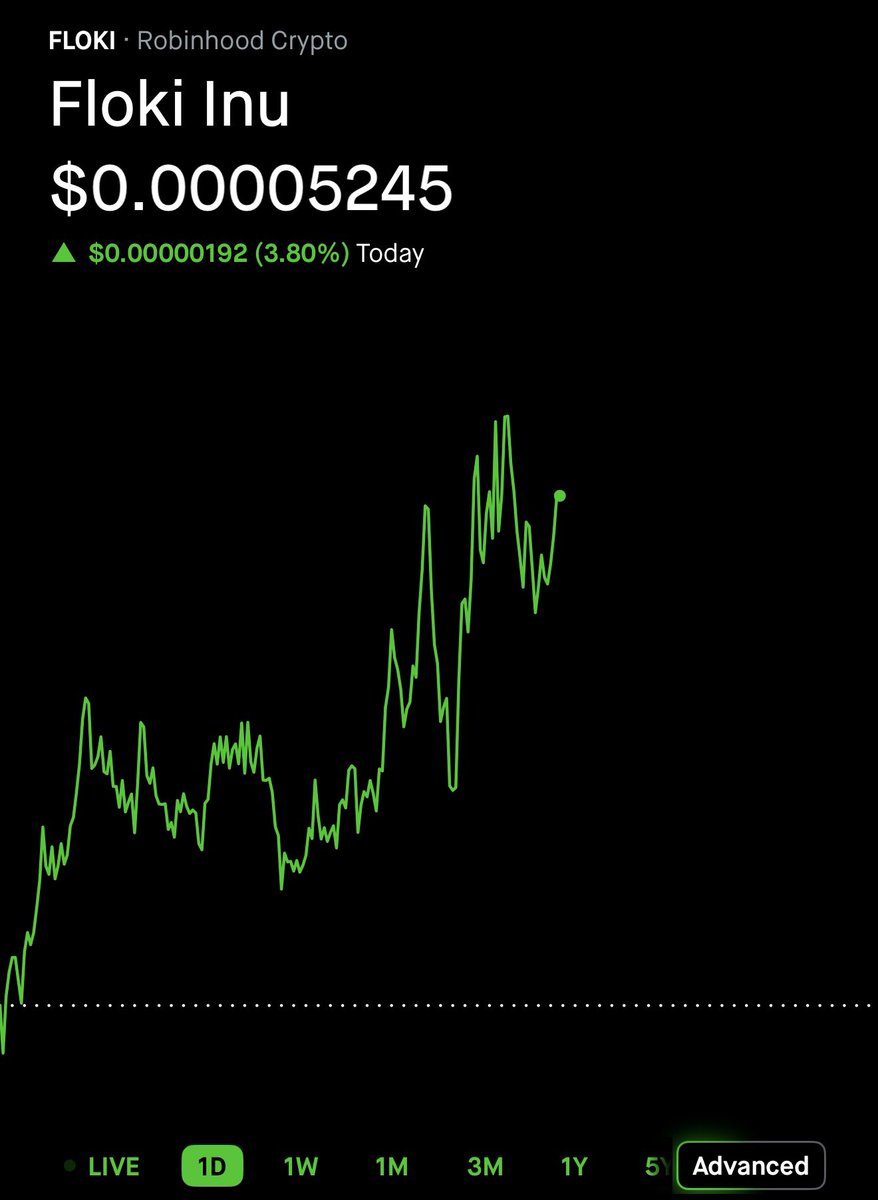Select the 3M time range
The image size is (878, 1200).
485,1166
